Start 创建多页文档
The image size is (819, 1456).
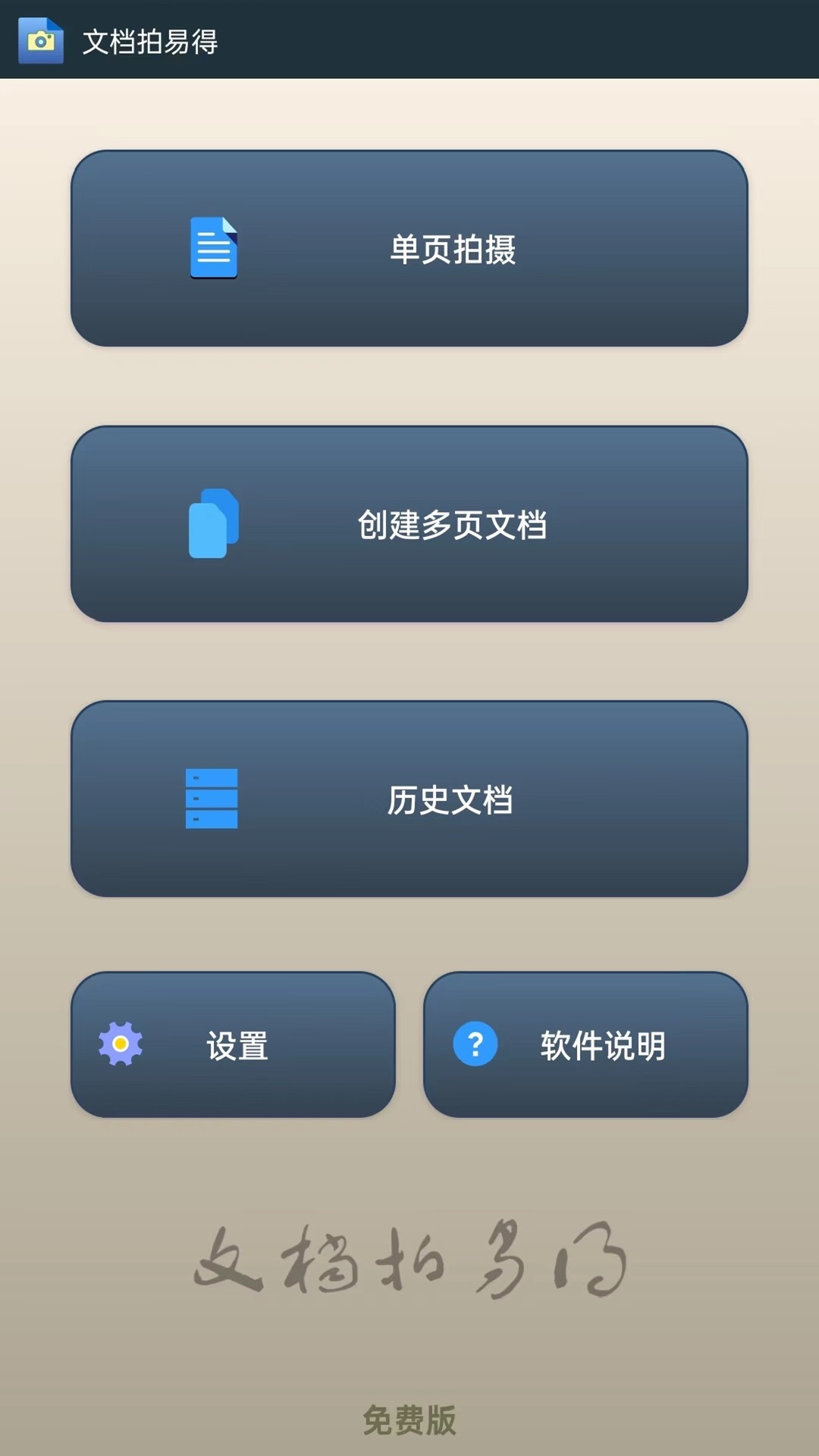pyautogui.click(x=409, y=524)
